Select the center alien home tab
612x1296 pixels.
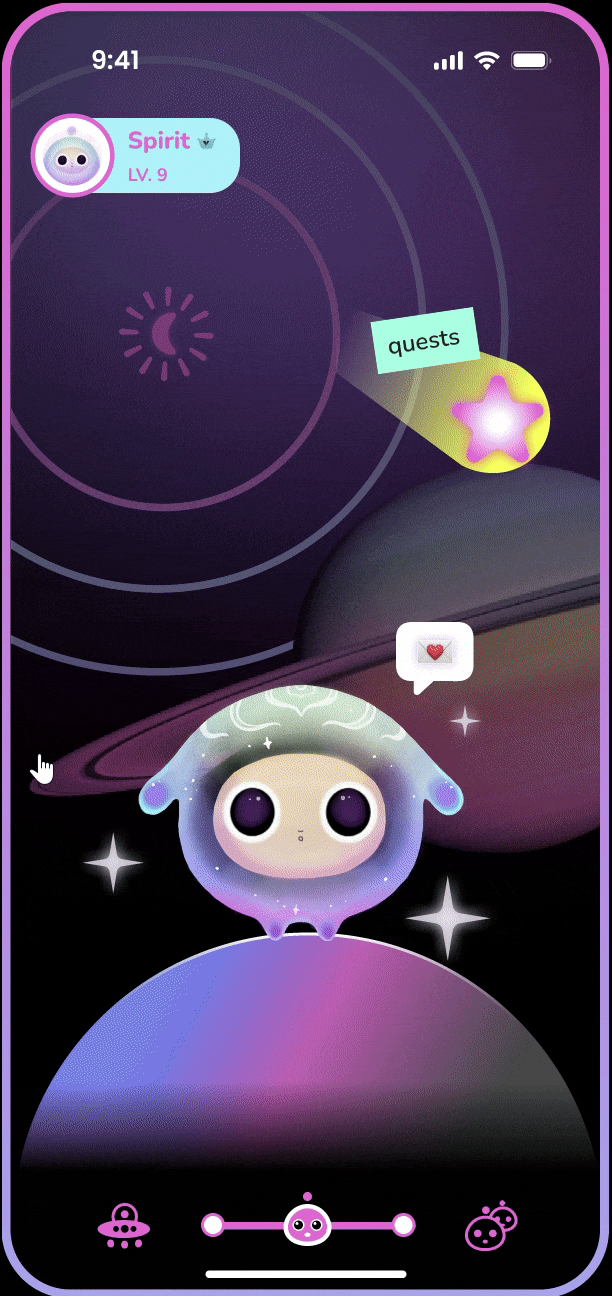(x=307, y=1224)
